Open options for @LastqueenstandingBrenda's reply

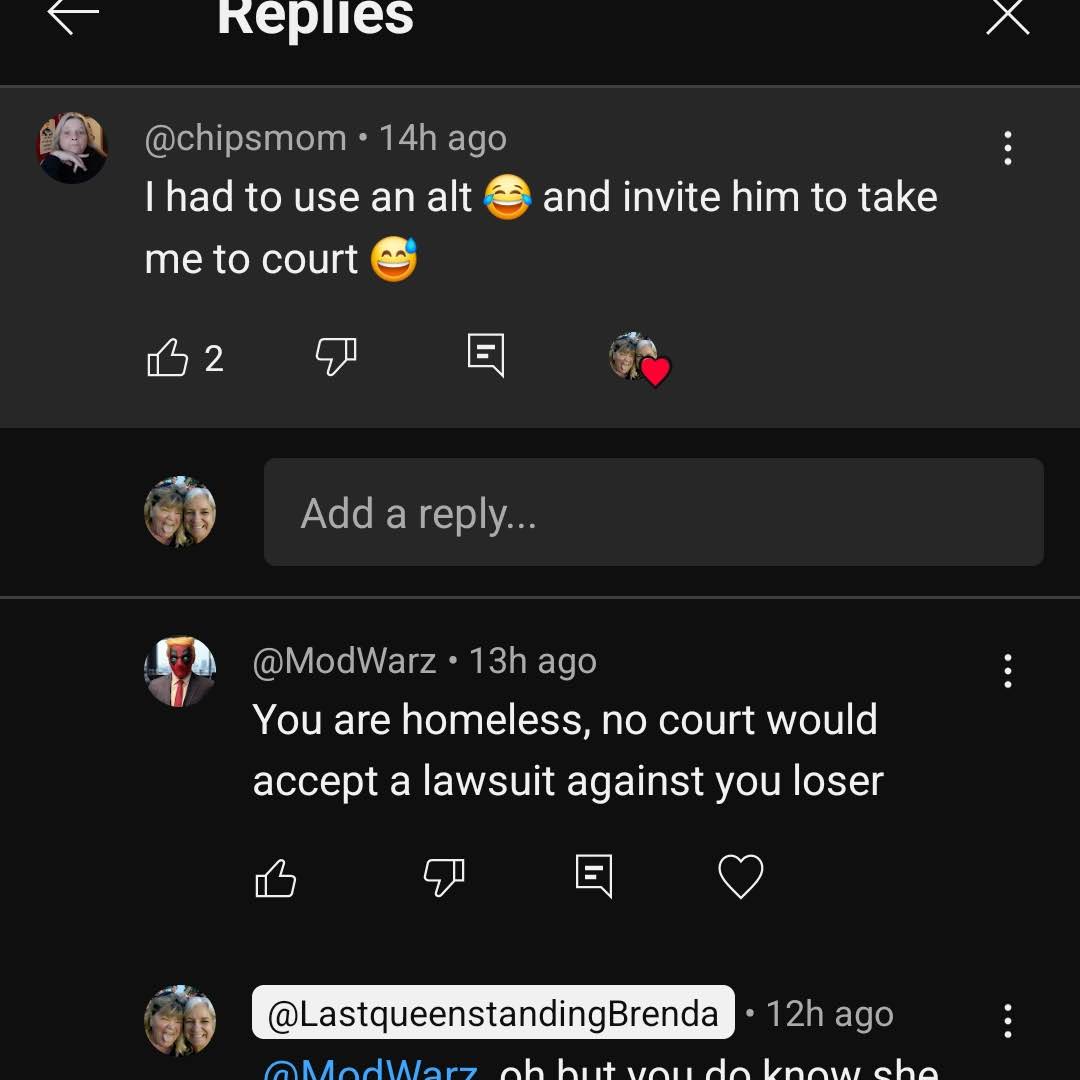coord(1007,1021)
